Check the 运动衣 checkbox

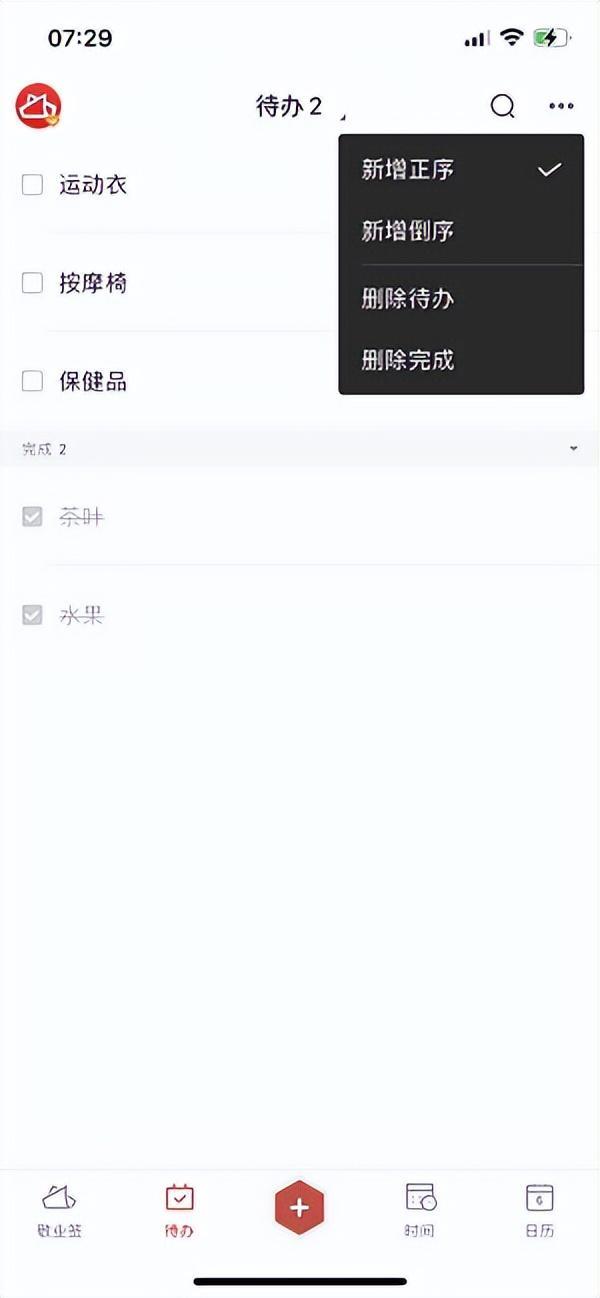33,185
